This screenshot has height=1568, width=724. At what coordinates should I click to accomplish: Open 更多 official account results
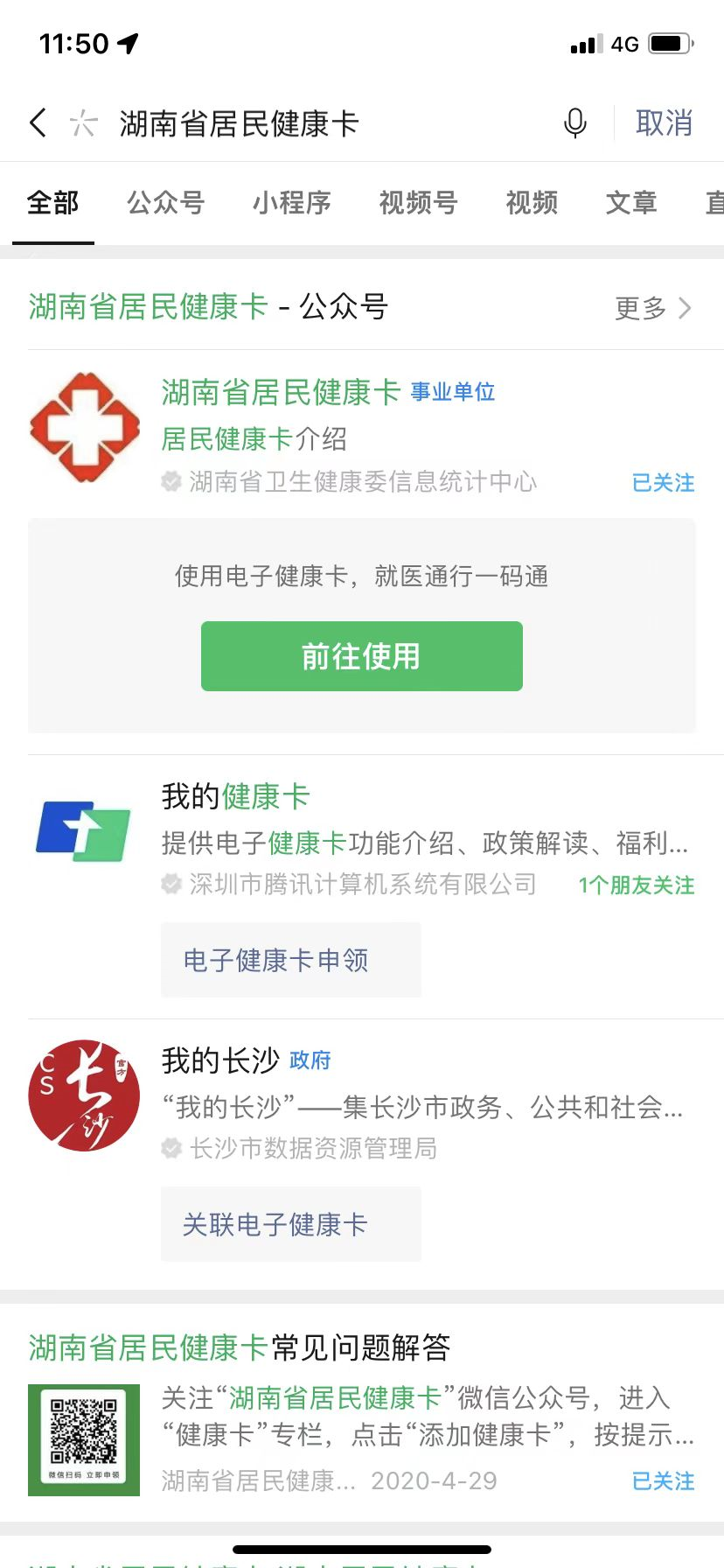click(652, 308)
